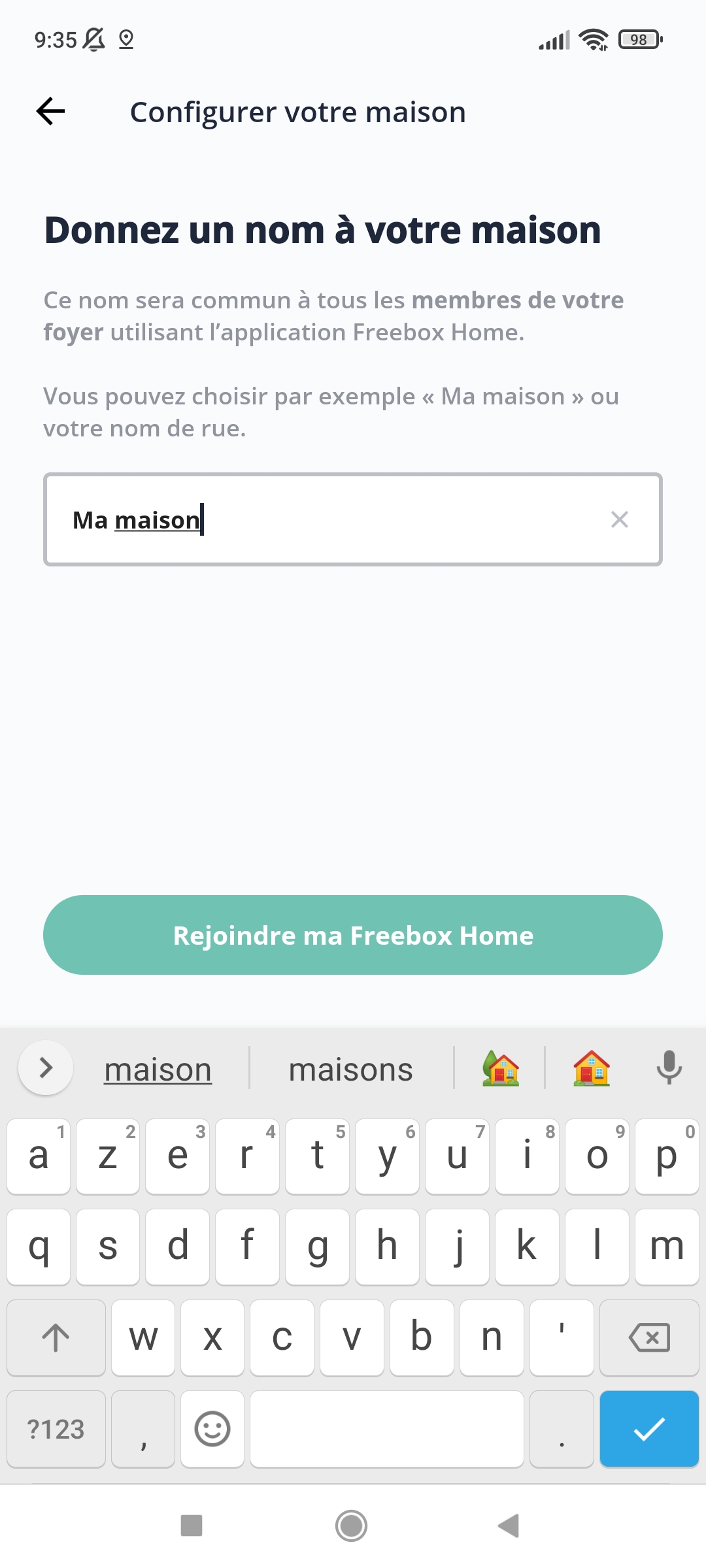Expand keyboard suggestion toolbar arrow
This screenshot has width=706, height=1568.
46,1068
